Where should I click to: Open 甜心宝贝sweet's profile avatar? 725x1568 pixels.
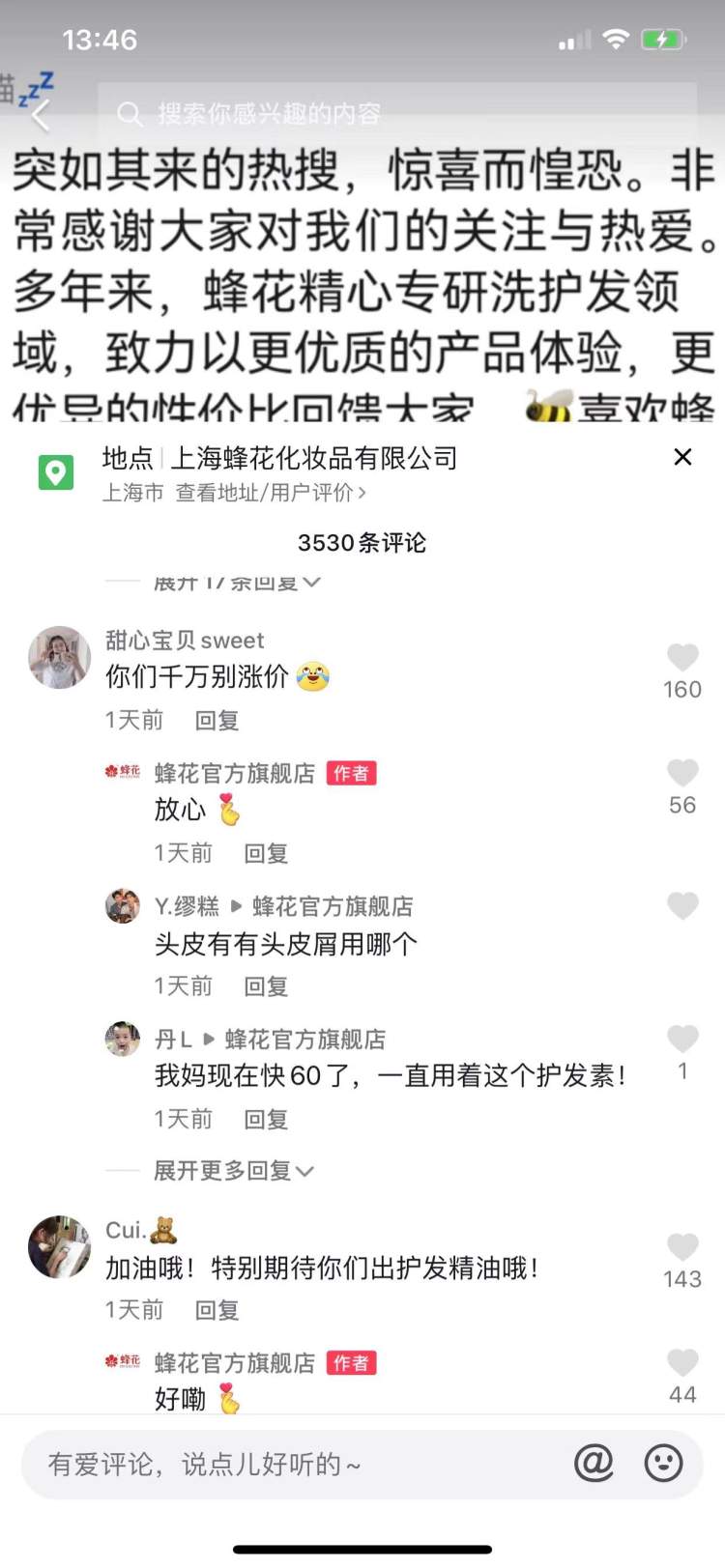[59, 657]
